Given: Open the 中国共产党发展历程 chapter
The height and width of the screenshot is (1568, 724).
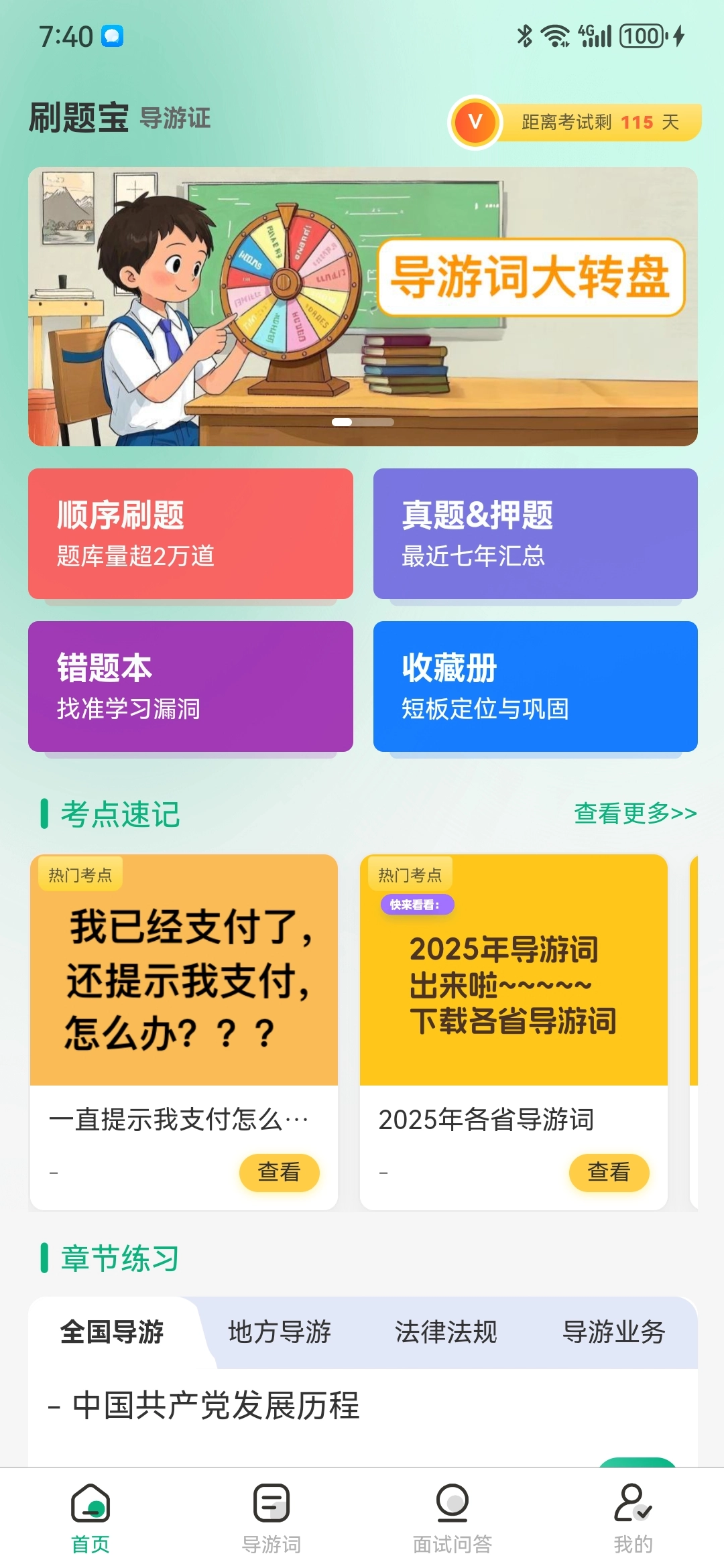Looking at the screenshot, I should [216, 1406].
